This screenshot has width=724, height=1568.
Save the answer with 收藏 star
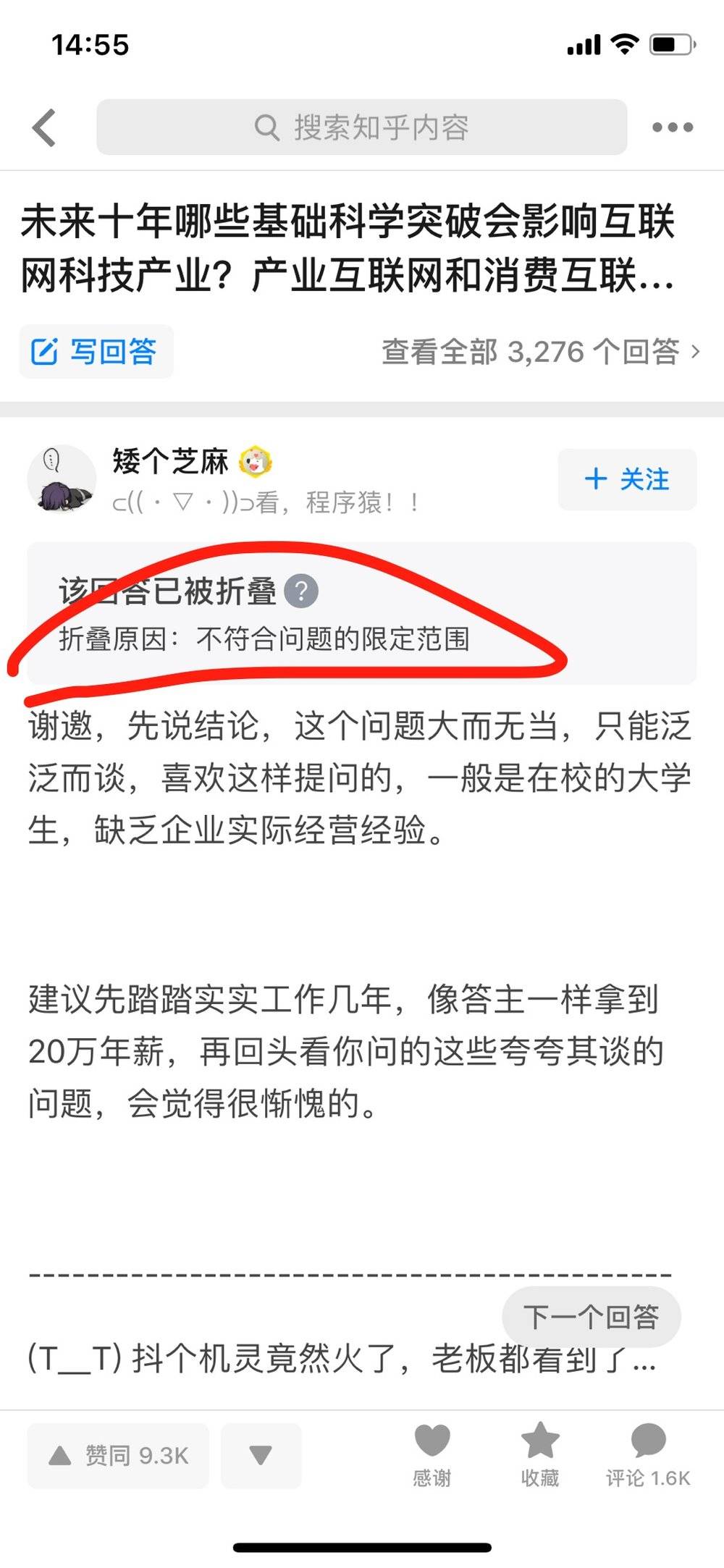pyautogui.click(x=540, y=1455)
